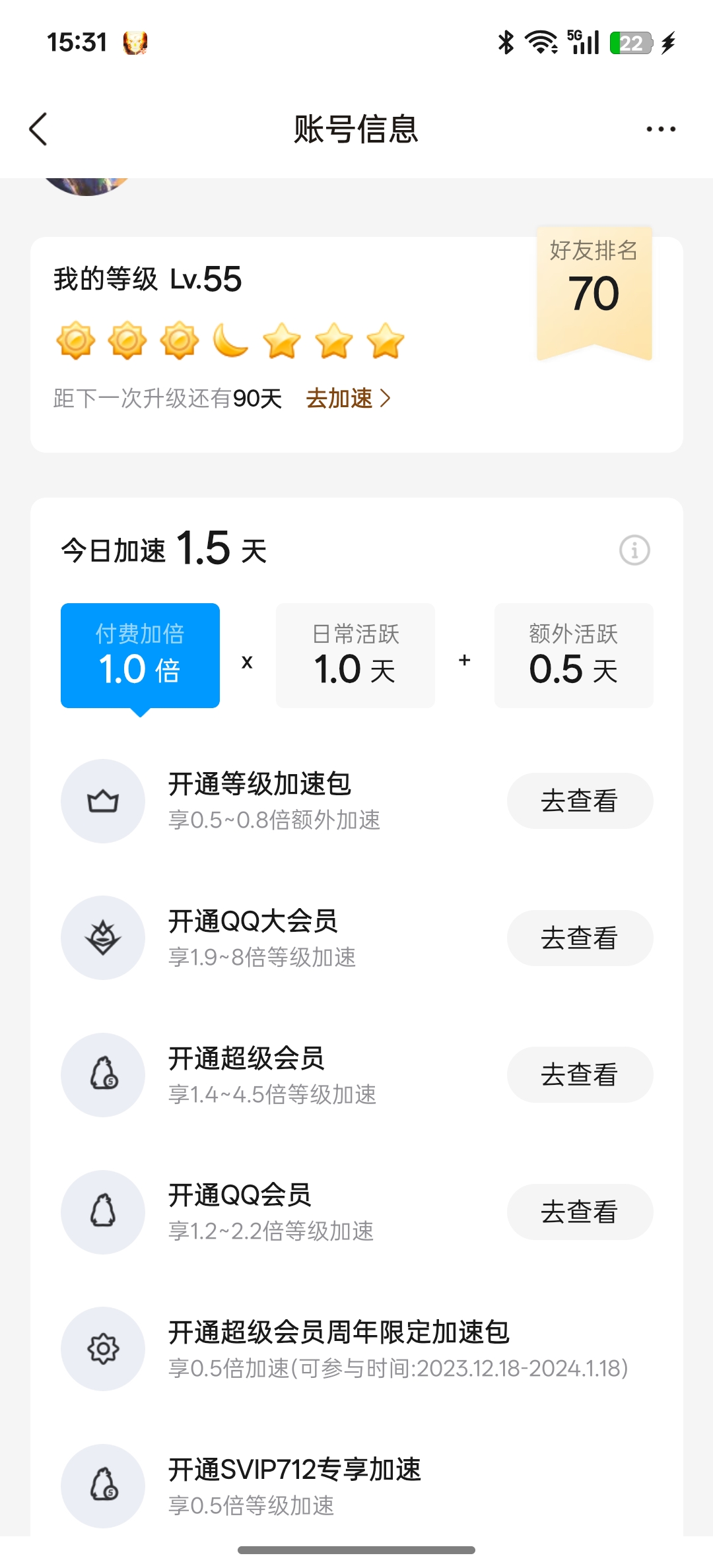Screen dimensions: 713x1568
Task: Select the 日常活跃 card
Action: [355, 655]
